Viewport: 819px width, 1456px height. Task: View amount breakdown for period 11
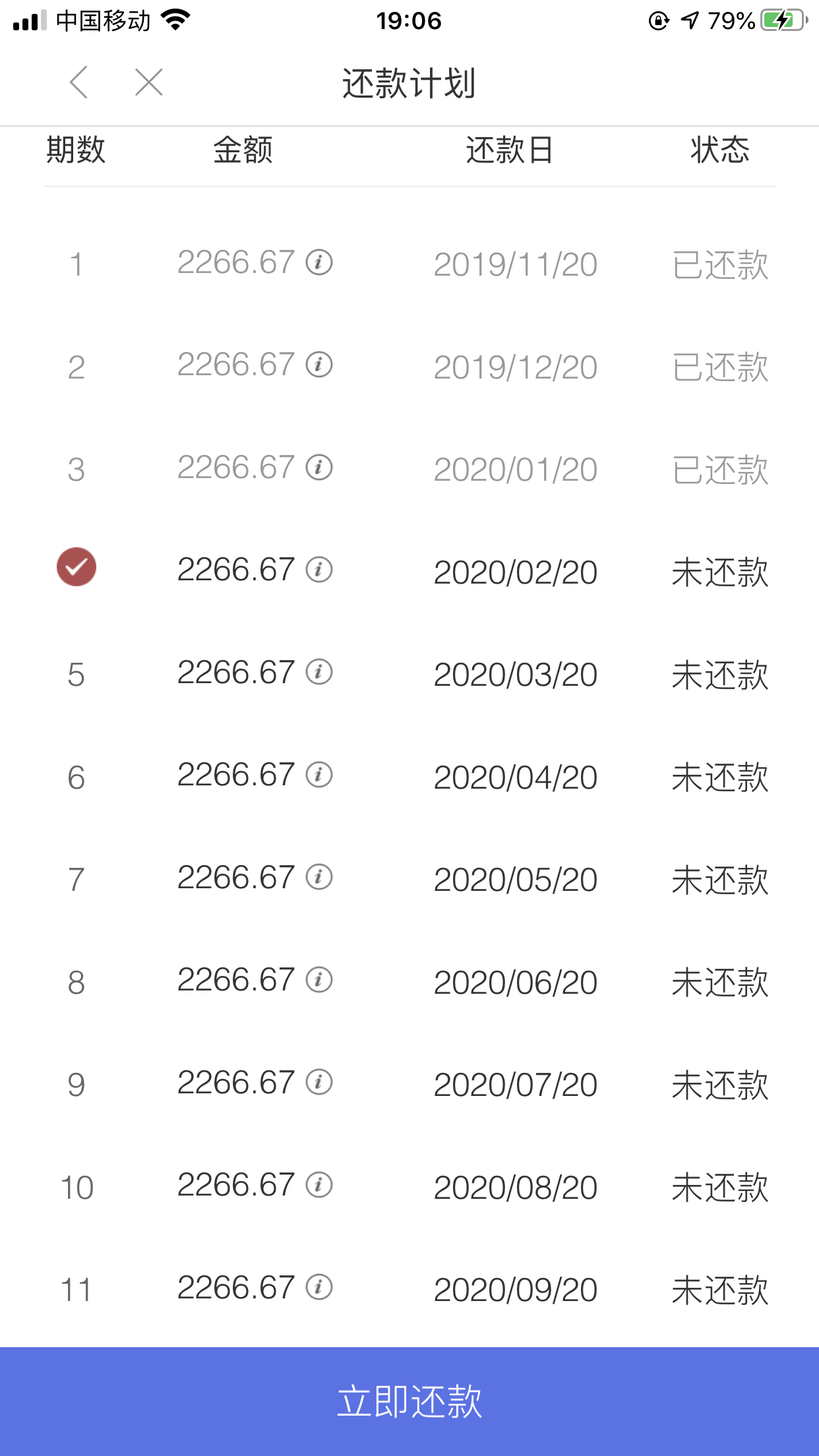pos(319,1288)
